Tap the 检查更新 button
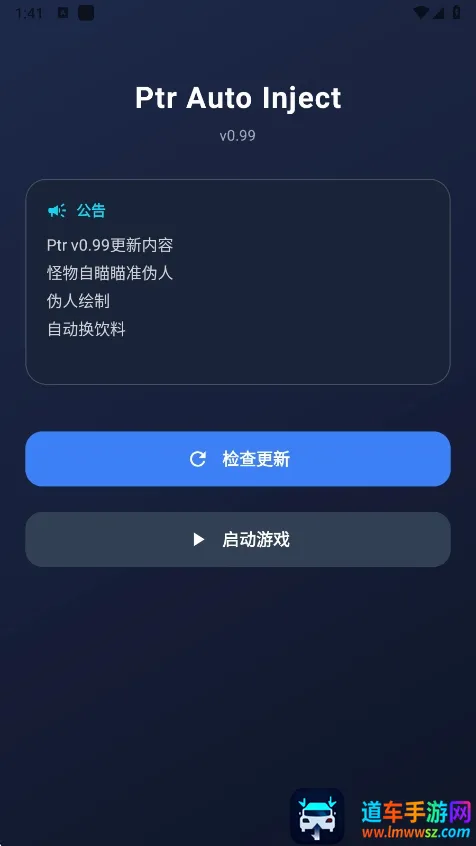This screenshot has width=476, height=846. pyautogui.click(x=238, y=459)
